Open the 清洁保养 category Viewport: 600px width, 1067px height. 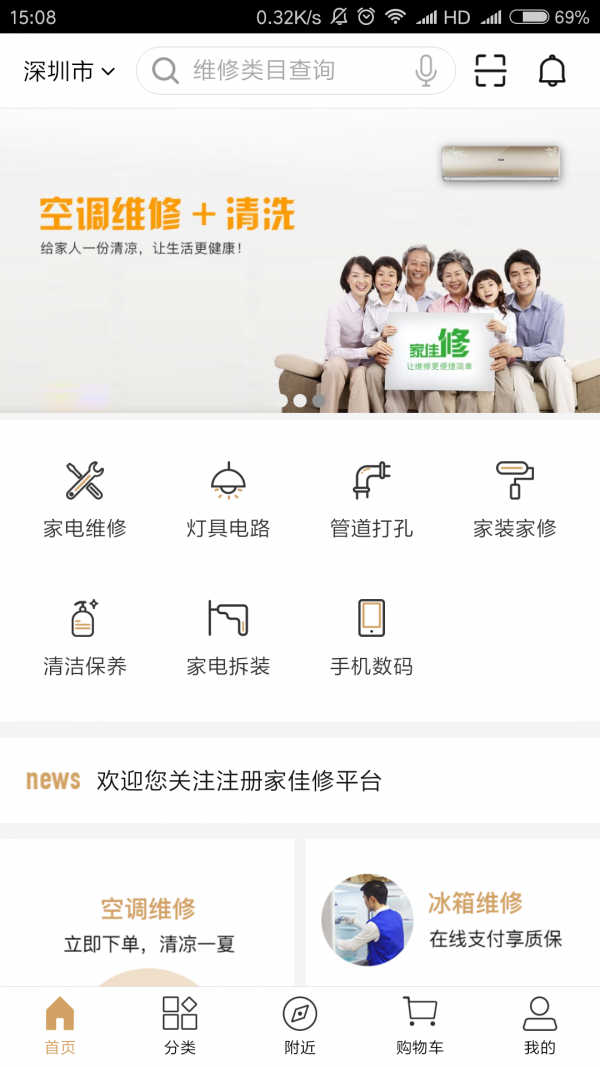click(x=85, y=637)
